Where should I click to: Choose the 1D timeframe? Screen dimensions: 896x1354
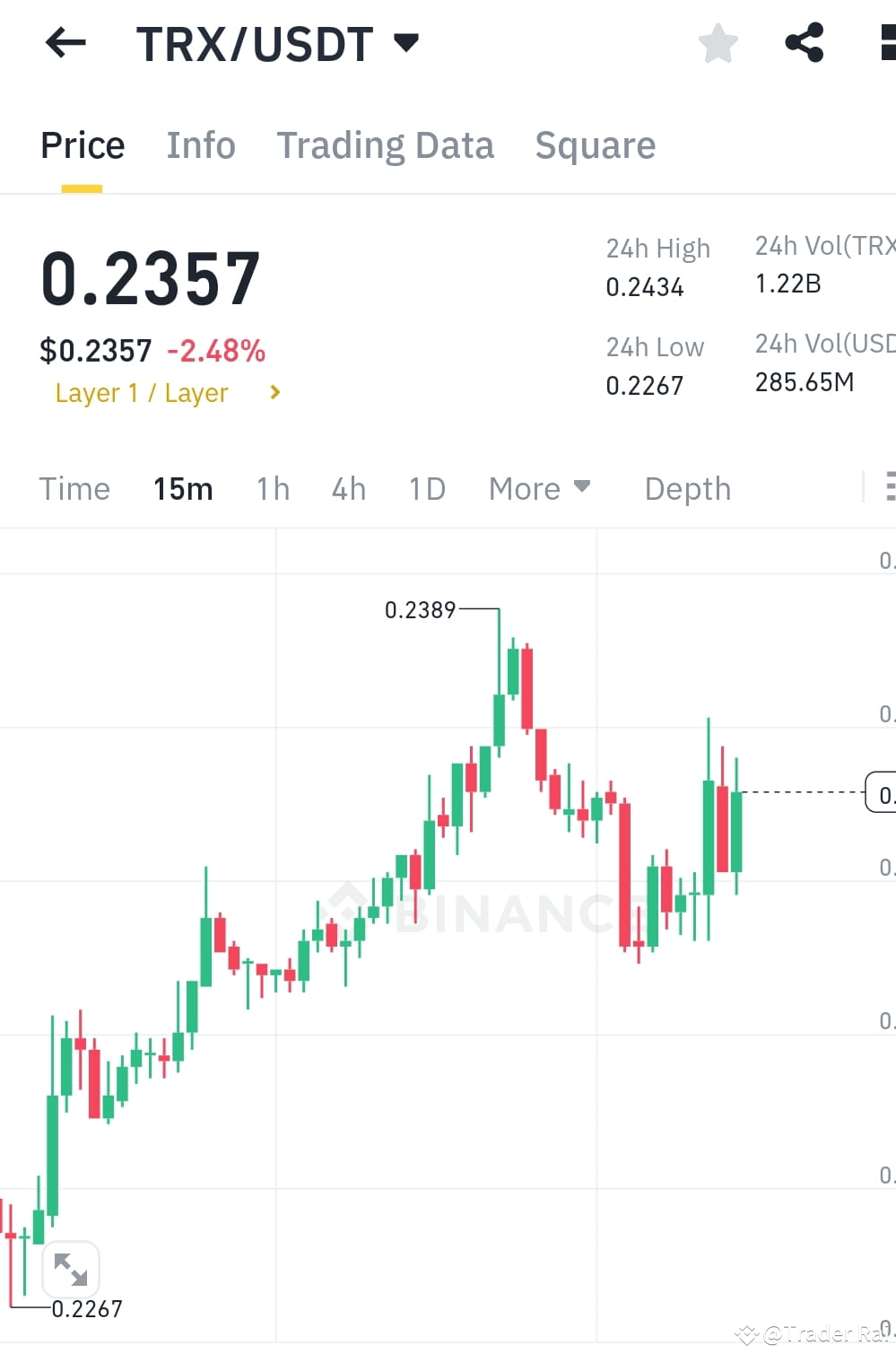click(426, 488)
